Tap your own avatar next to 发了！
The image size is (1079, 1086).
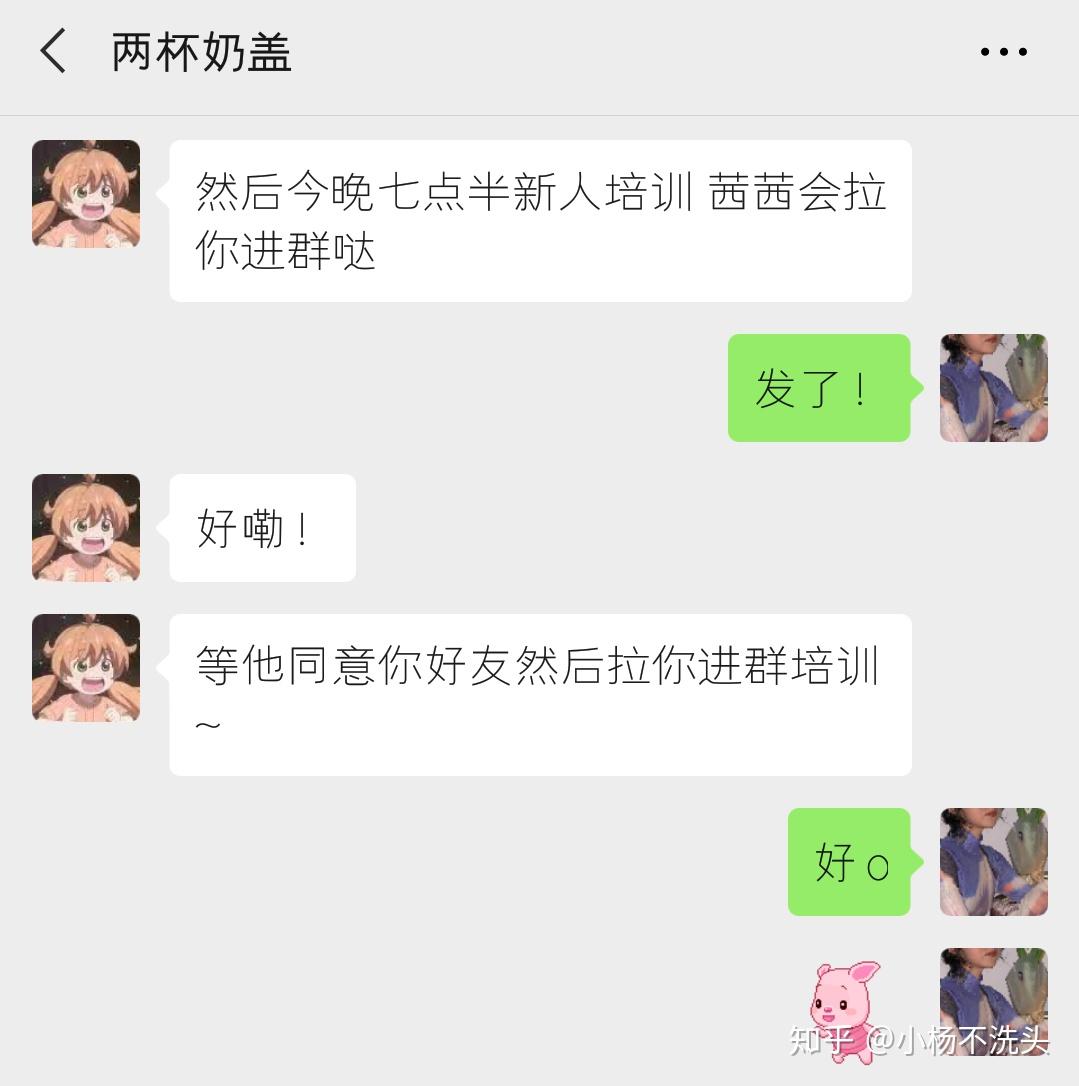[993, 388]
